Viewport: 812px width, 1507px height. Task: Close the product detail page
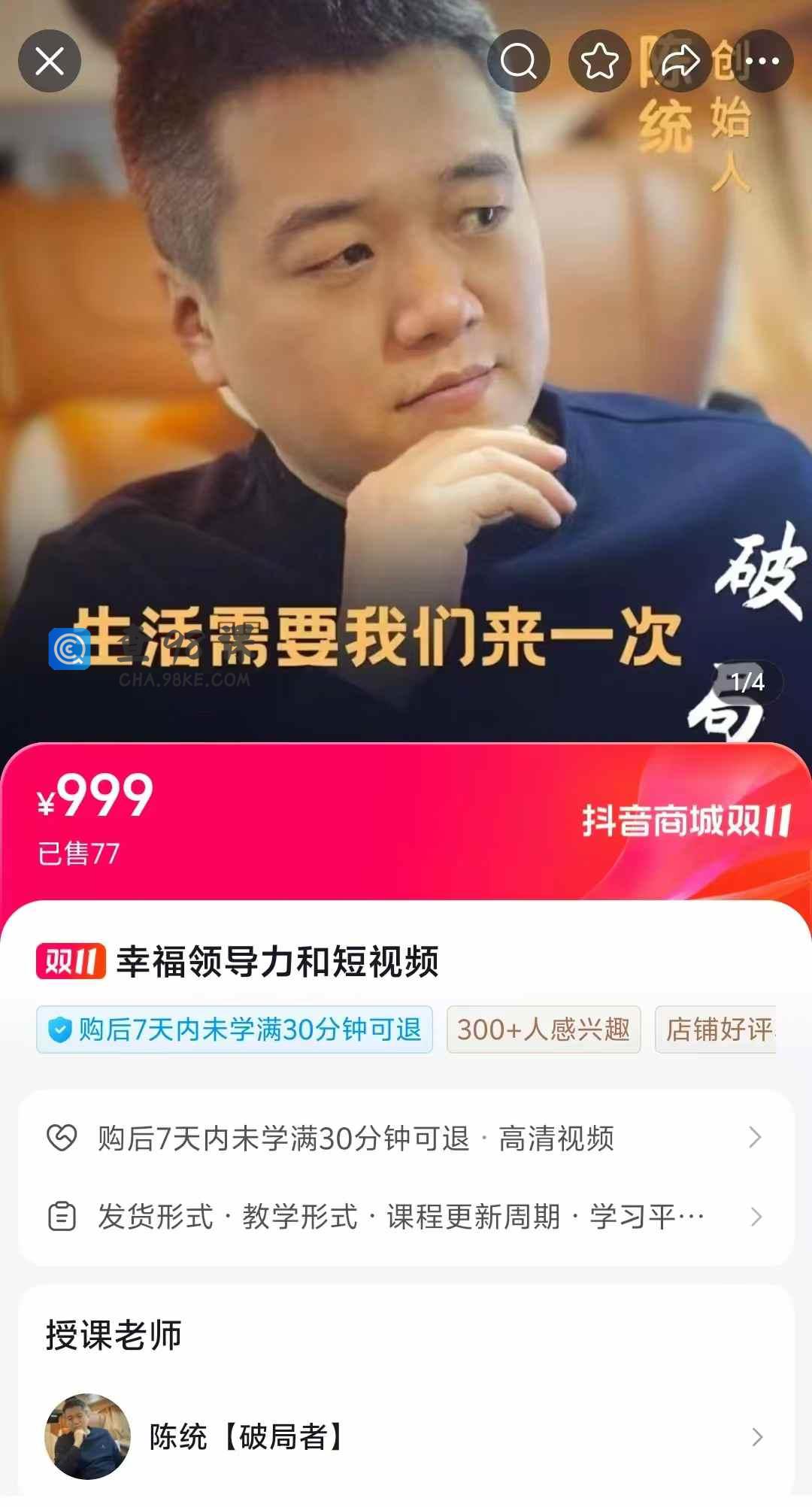[x=50, y=61]
